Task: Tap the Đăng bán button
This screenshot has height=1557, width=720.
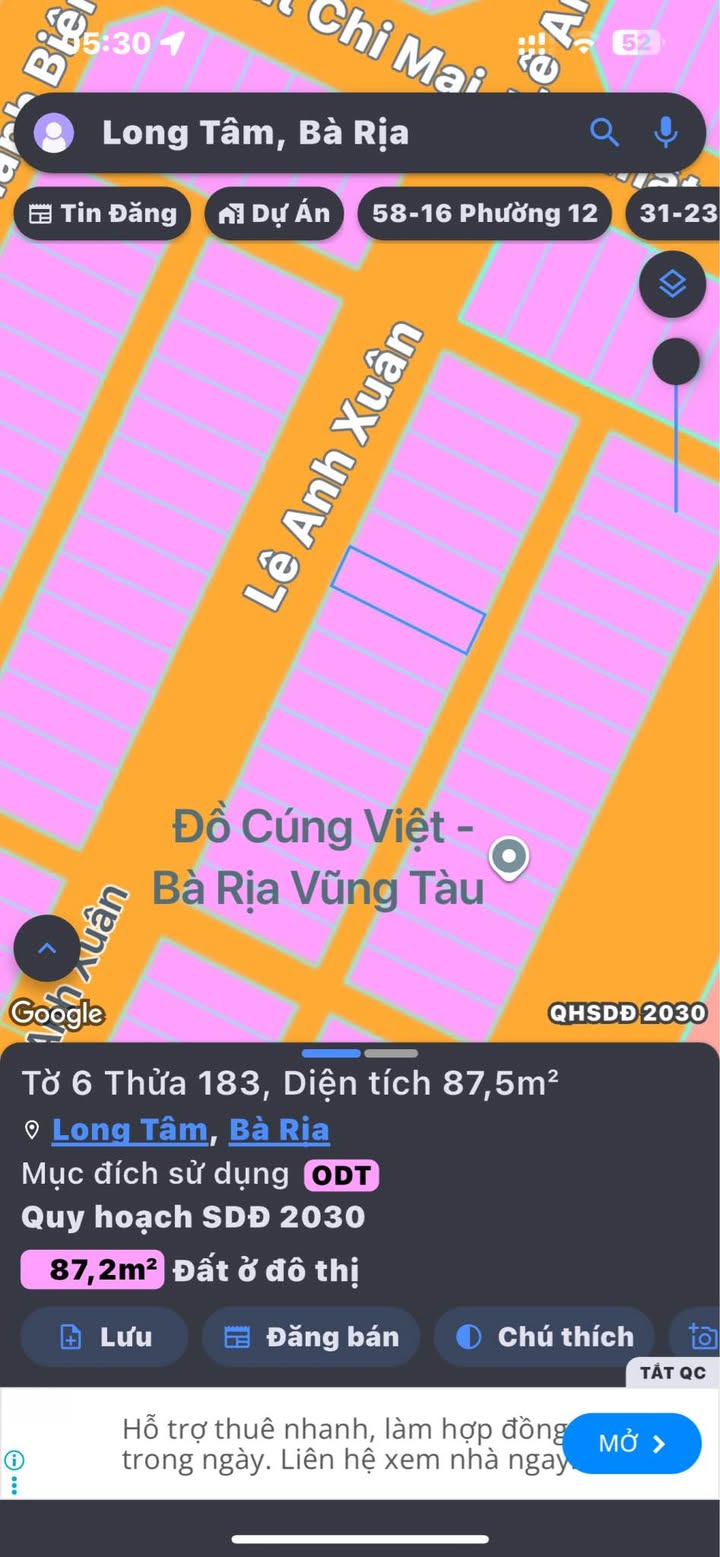Action: pyautogui.click(x=311, y=1337)
